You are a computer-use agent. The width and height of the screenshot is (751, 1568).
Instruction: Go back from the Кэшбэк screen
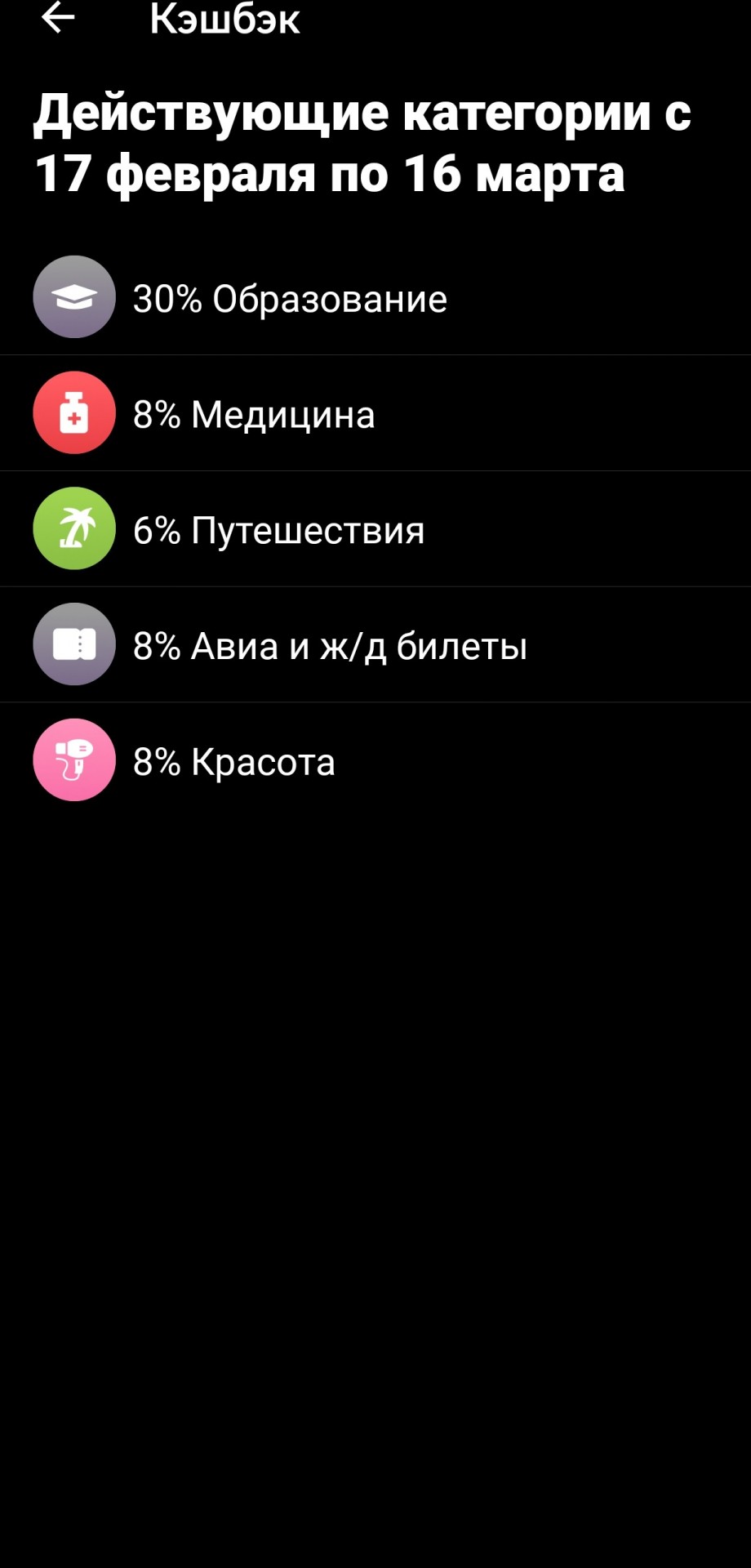click(58, 18)
